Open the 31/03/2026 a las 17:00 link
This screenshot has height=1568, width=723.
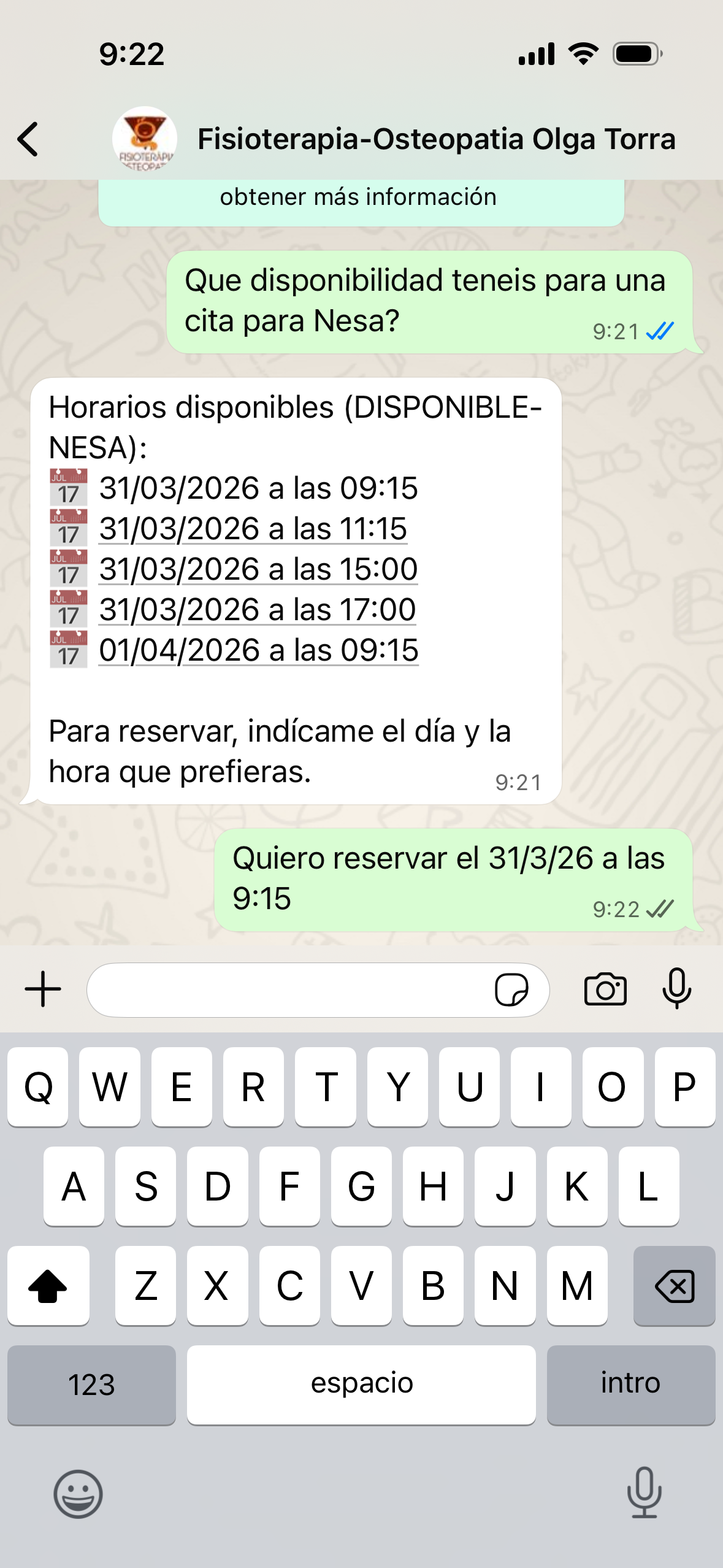pos(258,610)
